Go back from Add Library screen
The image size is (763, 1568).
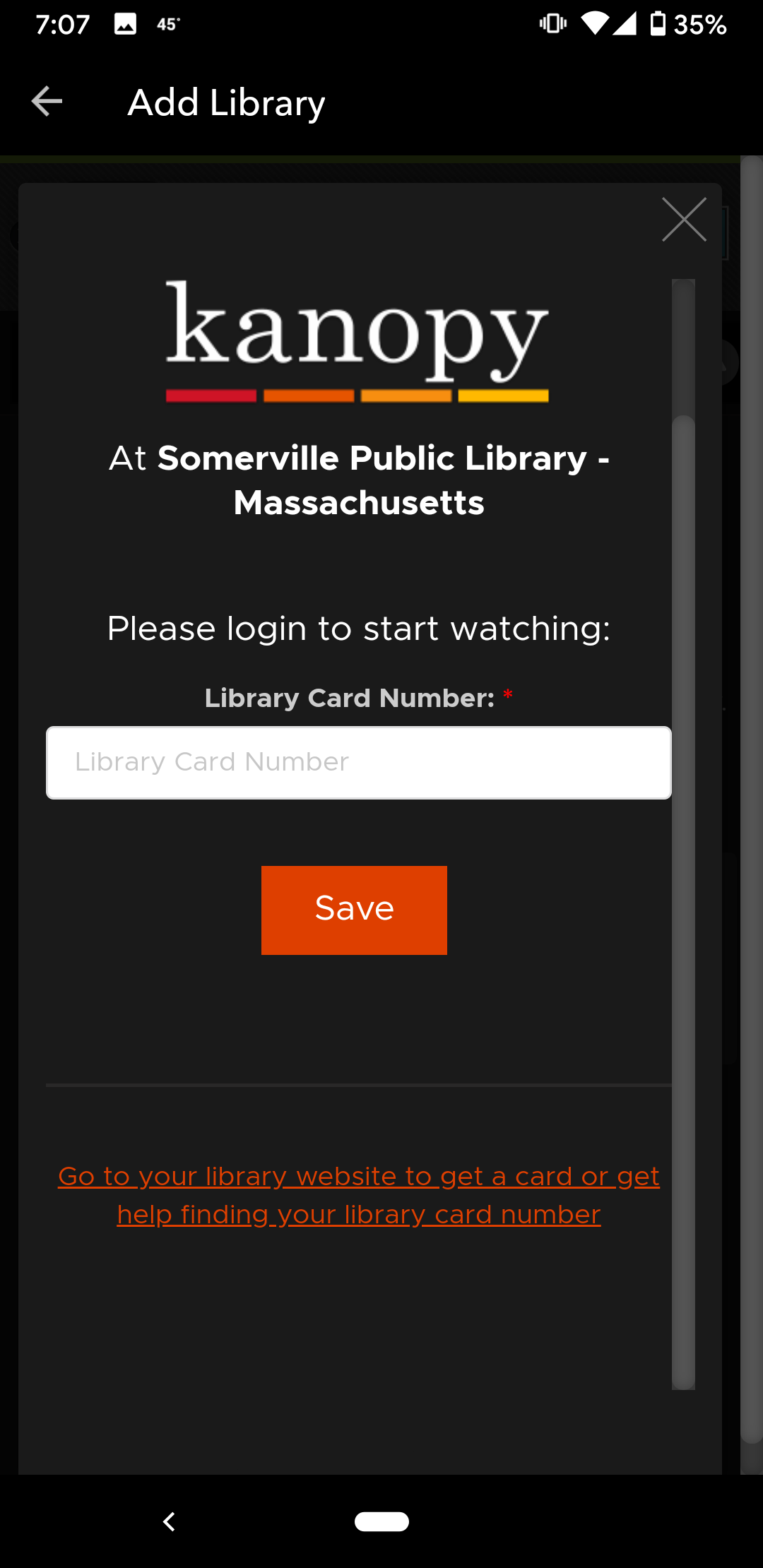pos(47,102)
